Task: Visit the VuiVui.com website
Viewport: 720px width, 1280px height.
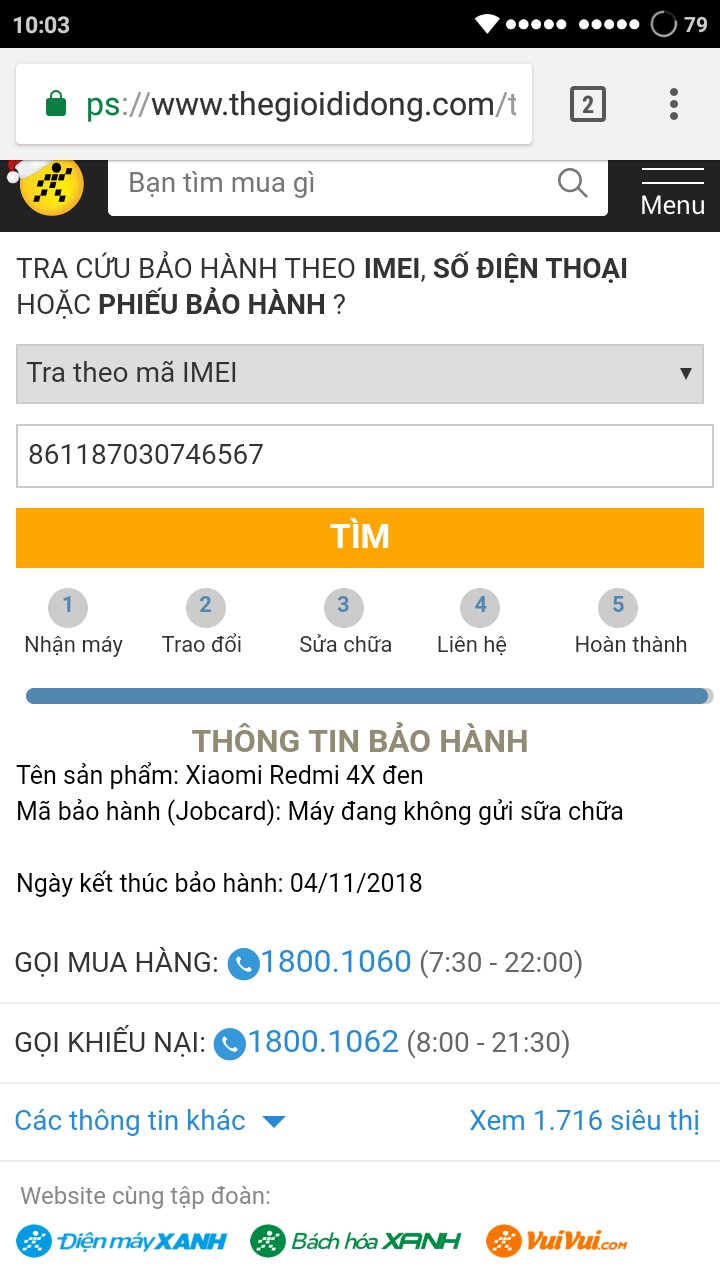Action: (x=557, y=1241)
